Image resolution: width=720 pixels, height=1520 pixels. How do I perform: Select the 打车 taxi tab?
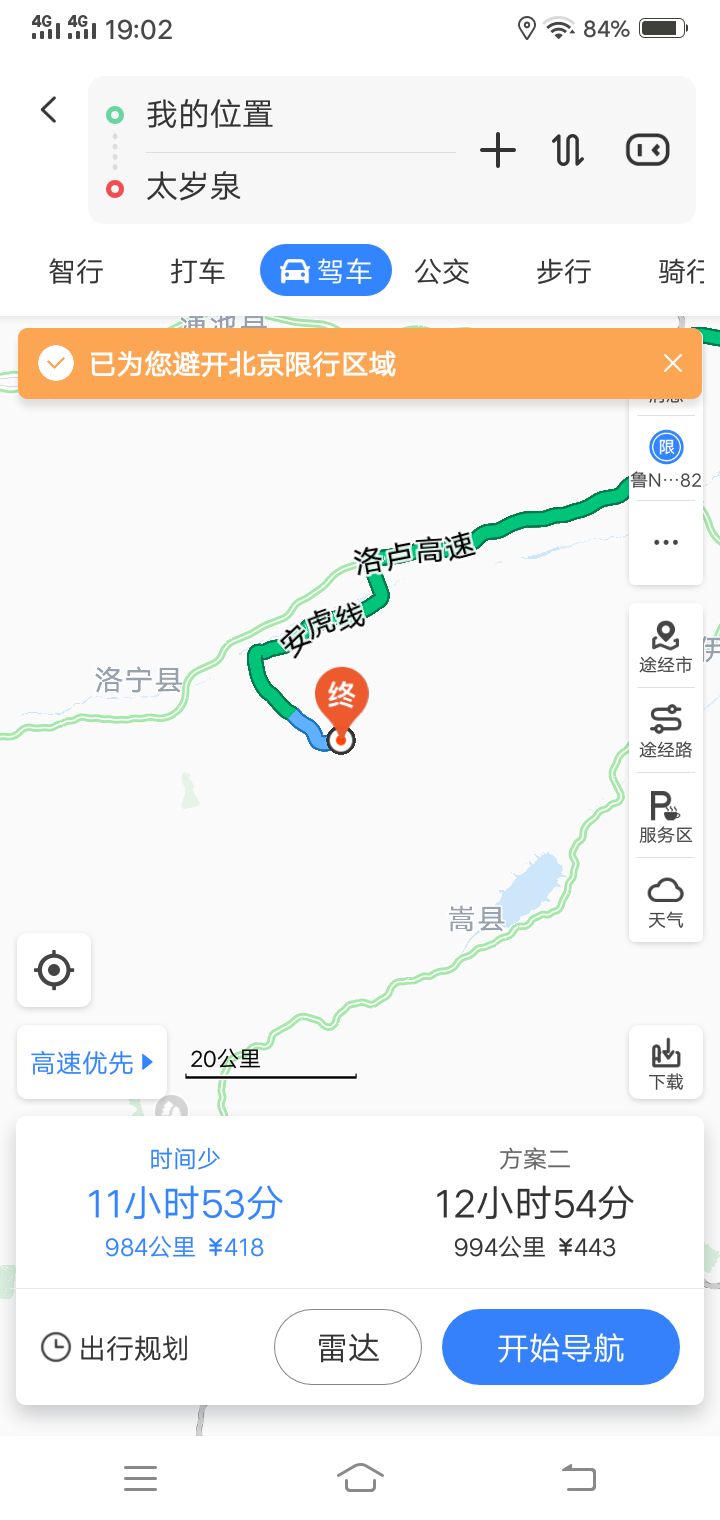coord(198,271)
